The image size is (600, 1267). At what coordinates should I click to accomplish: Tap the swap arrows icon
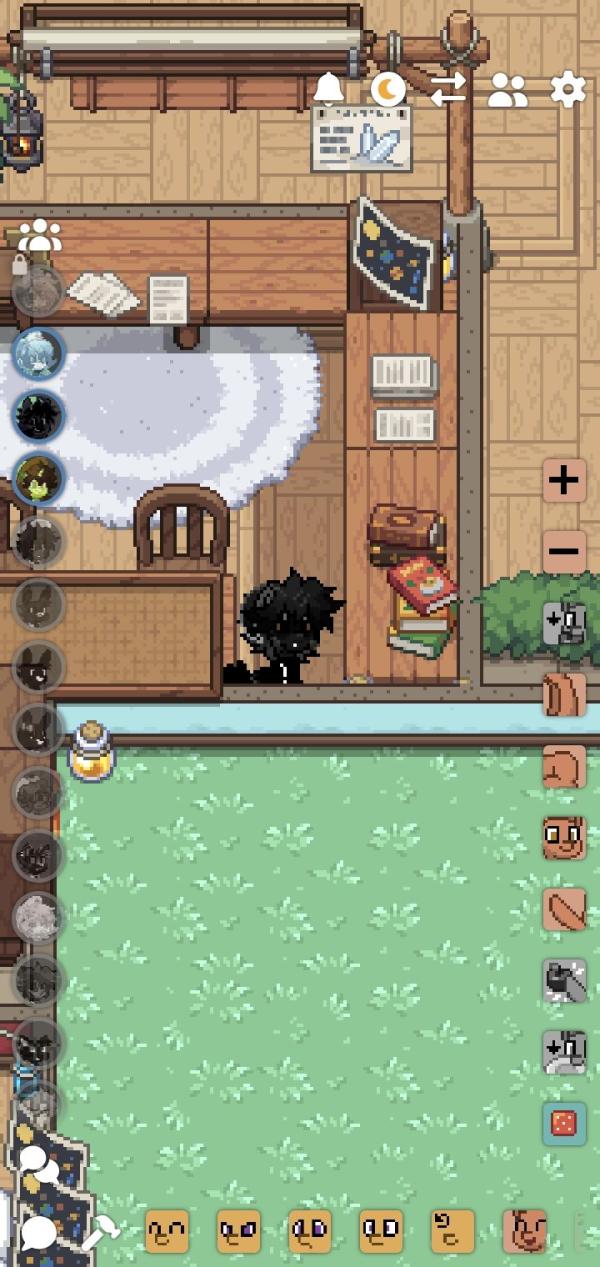click(448, 90)
